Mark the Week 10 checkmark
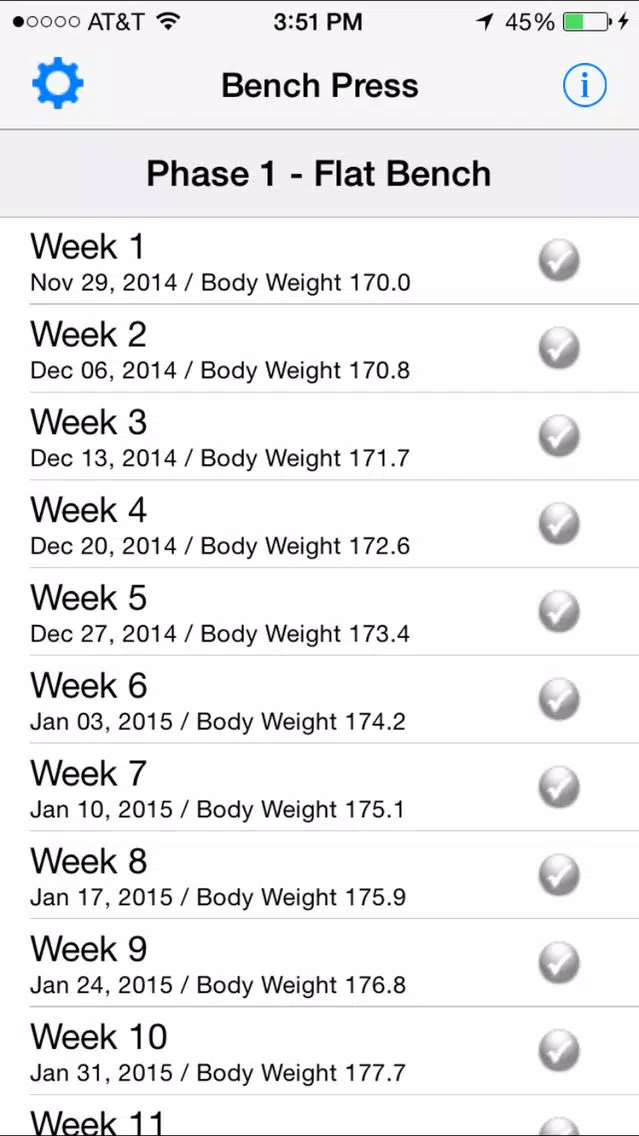Screen dimensions: 639x1136 pos(559,1050)
